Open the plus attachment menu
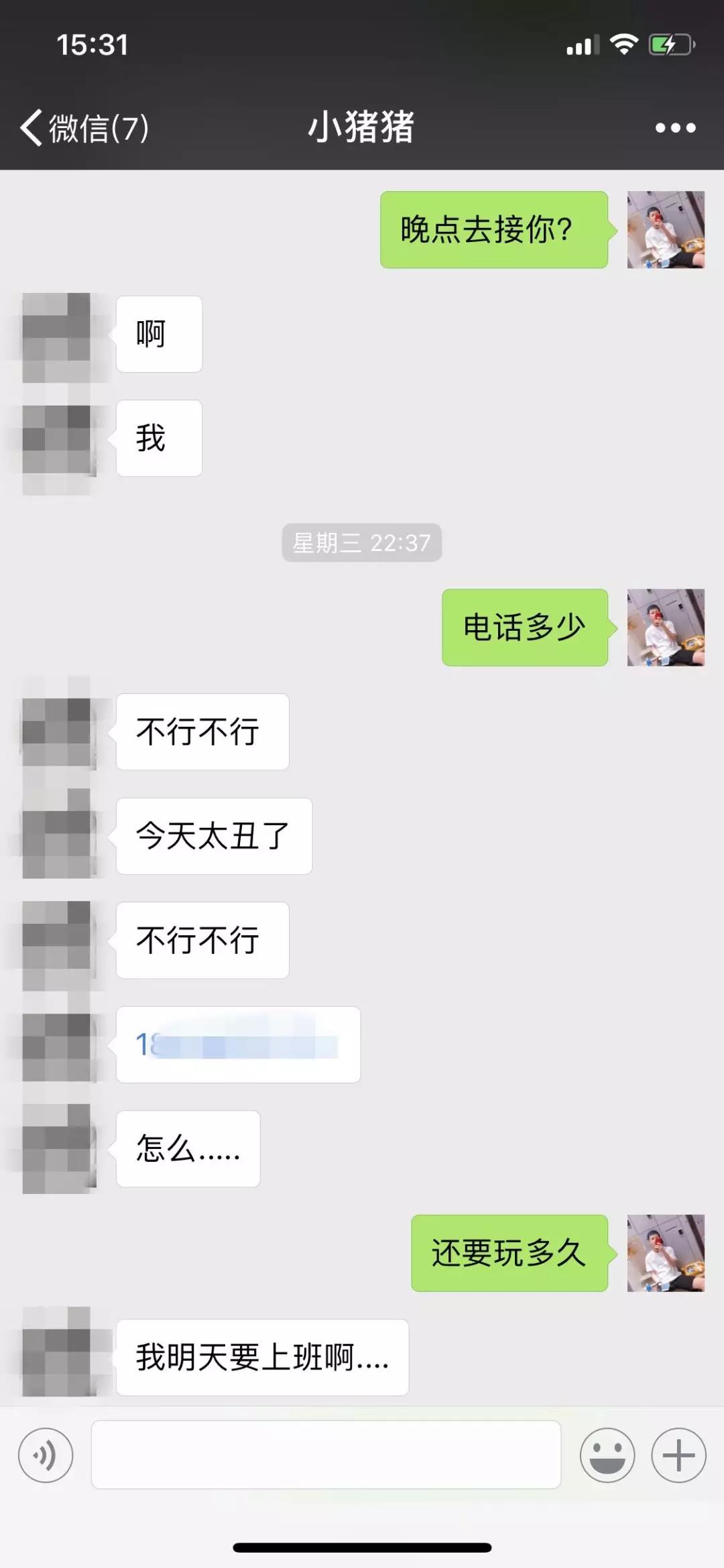This screenshot has height=1568, width=724. pos(678,1455)
